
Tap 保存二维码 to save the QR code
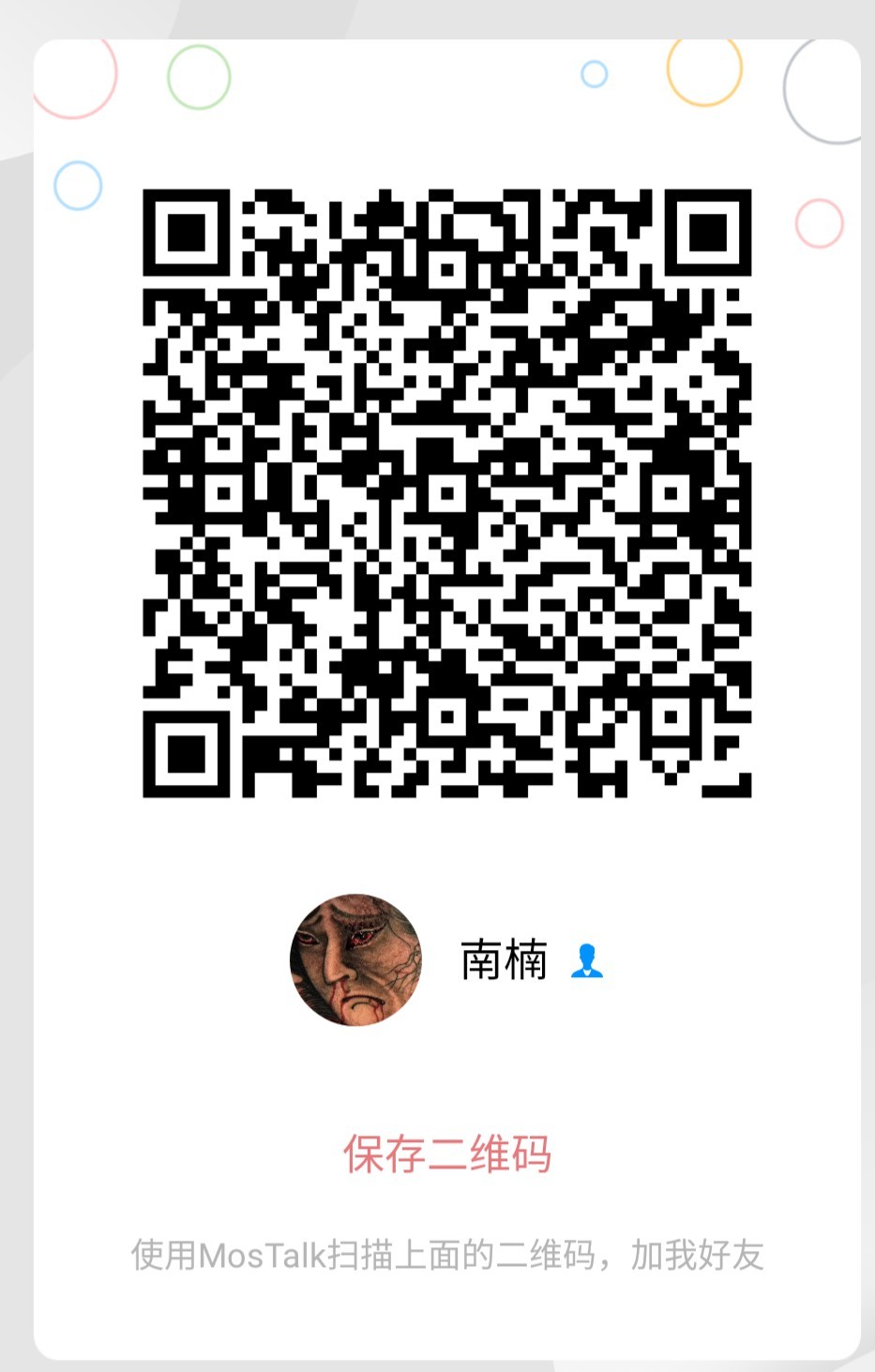(x=446, y=1153)
